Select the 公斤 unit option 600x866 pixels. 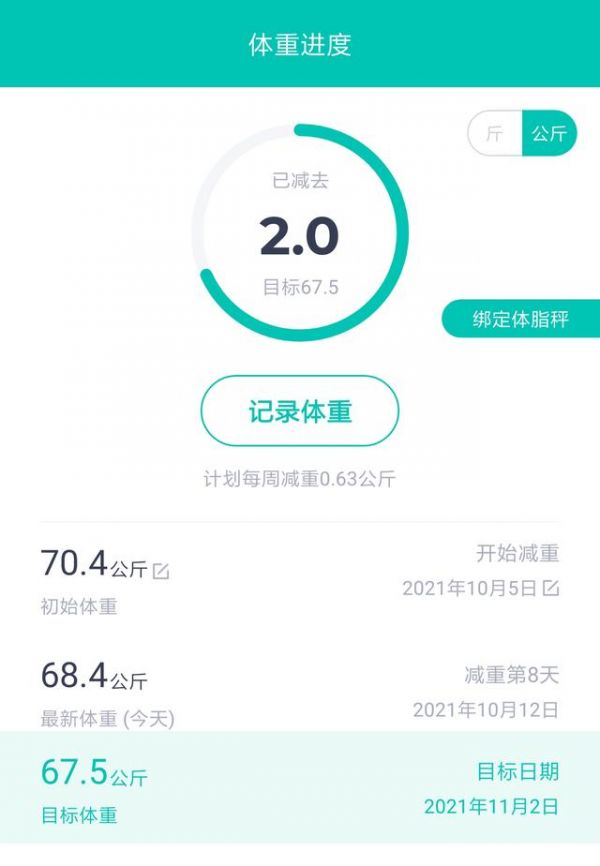(x=549, y=134)
